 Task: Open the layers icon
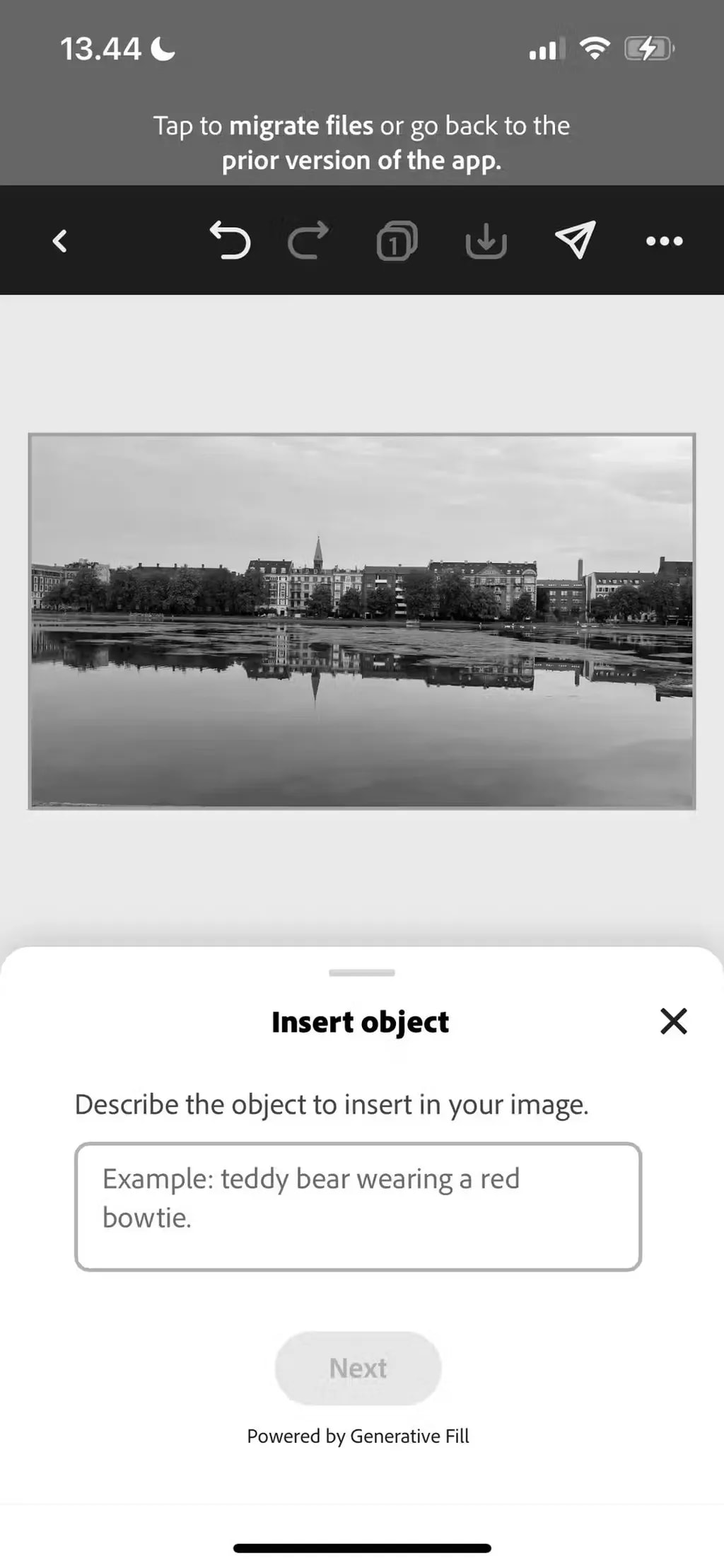[x=397, y=241]
